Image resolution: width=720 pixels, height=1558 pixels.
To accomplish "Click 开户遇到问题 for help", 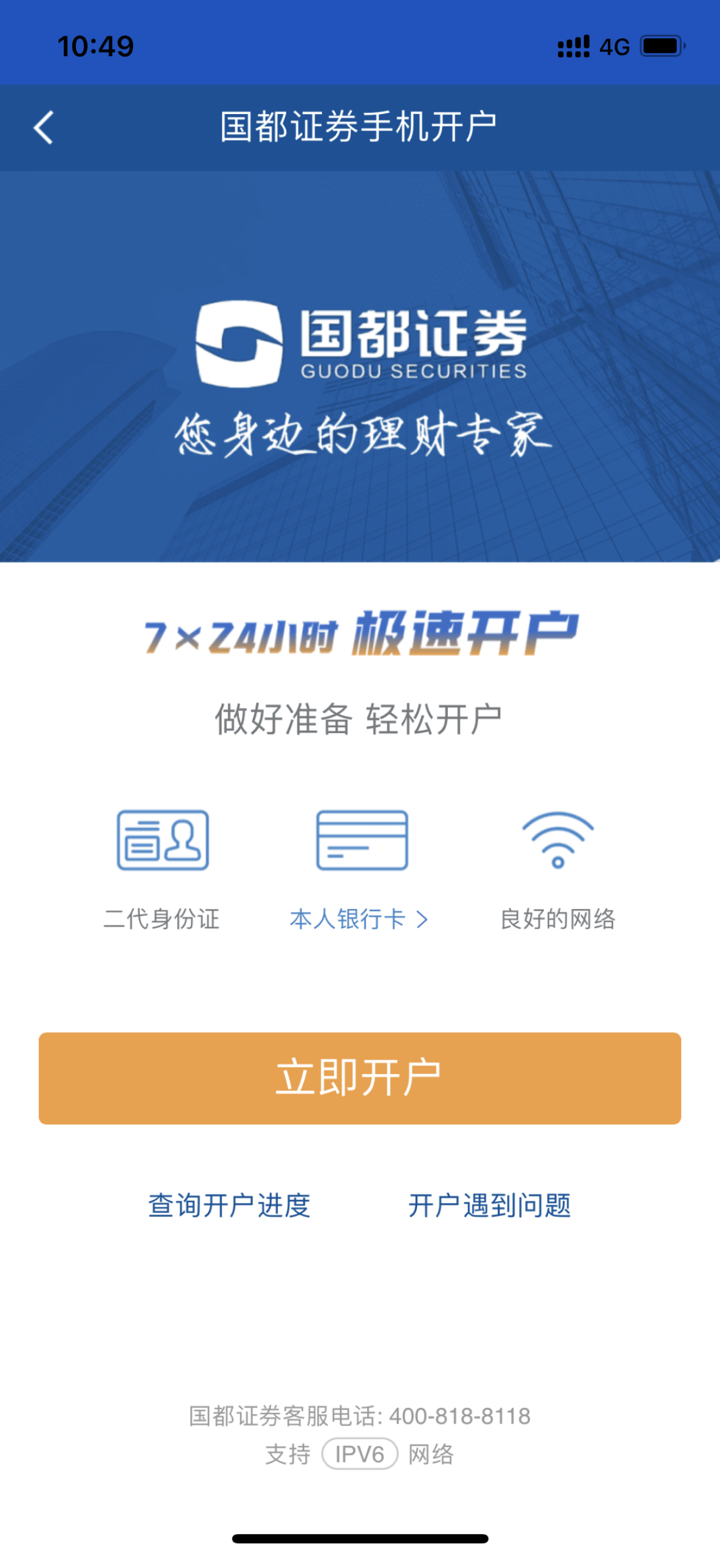I will coord(489,1205).
